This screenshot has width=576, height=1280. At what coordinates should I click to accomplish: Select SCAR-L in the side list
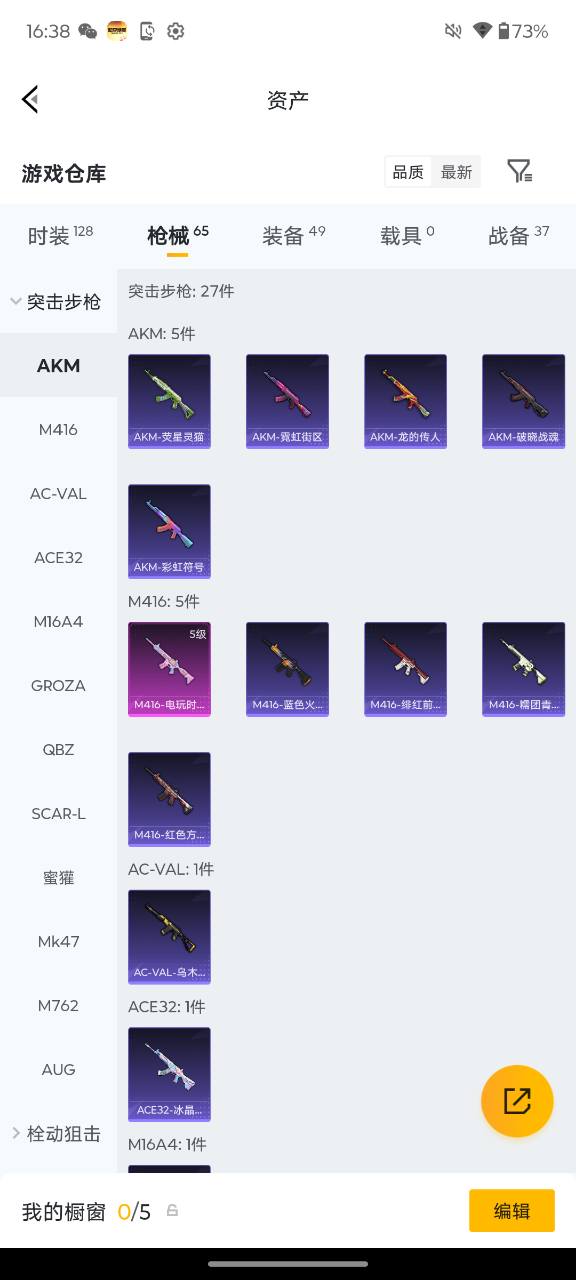(x=58, y=813)
